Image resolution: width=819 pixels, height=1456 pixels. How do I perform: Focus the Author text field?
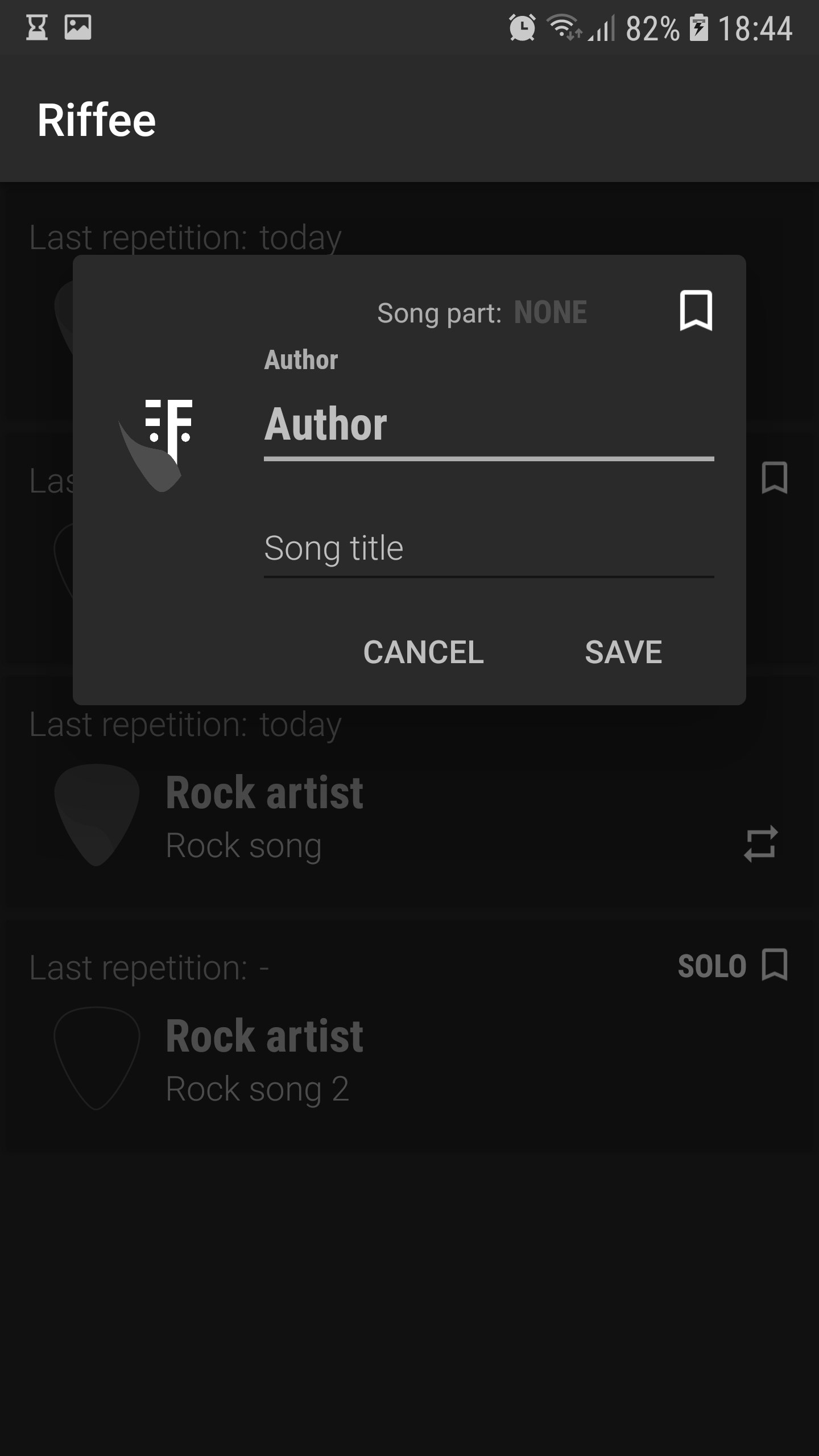(488, 425)
